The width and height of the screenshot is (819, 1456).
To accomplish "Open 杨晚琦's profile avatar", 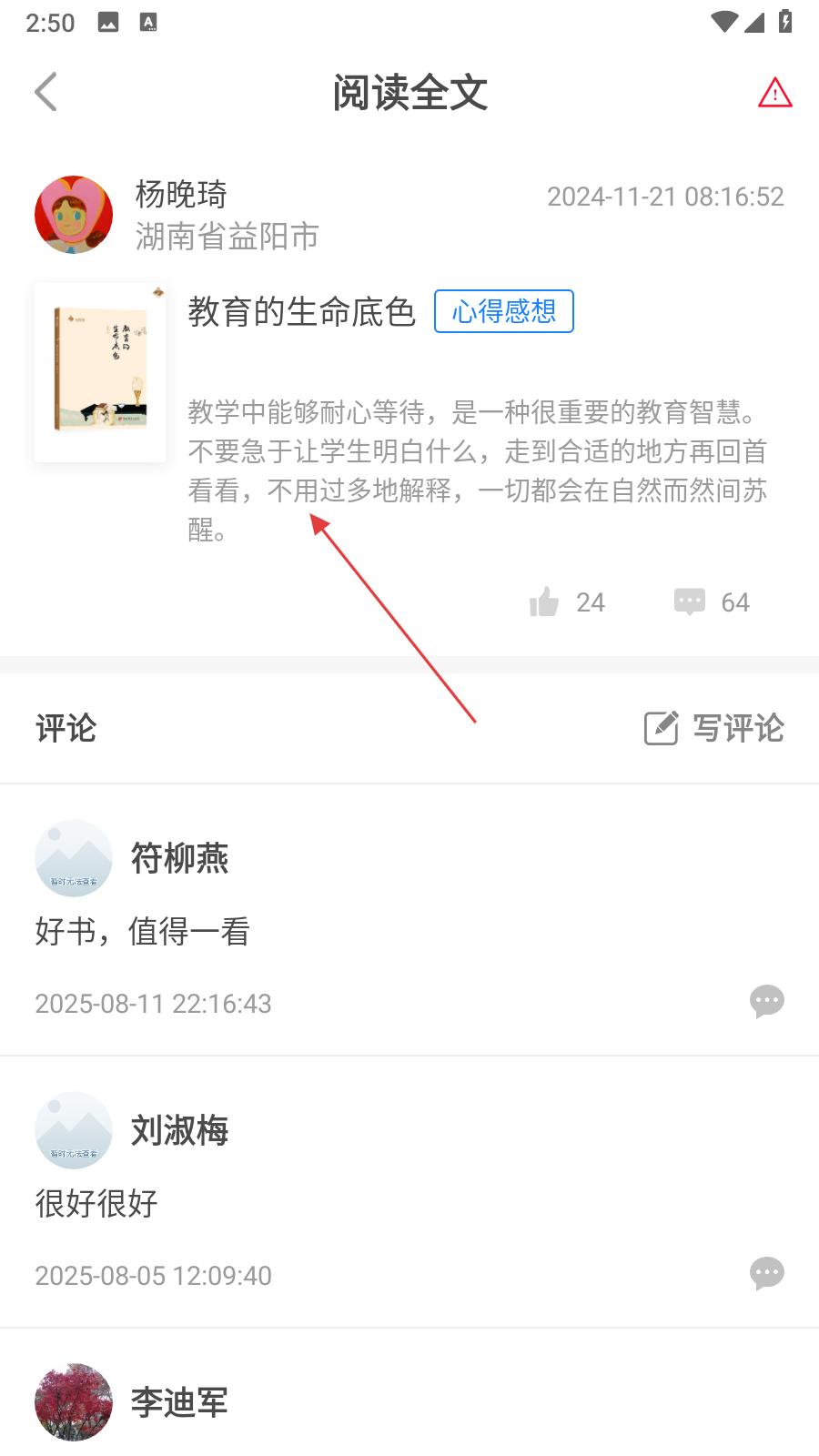I will (74, 215).
